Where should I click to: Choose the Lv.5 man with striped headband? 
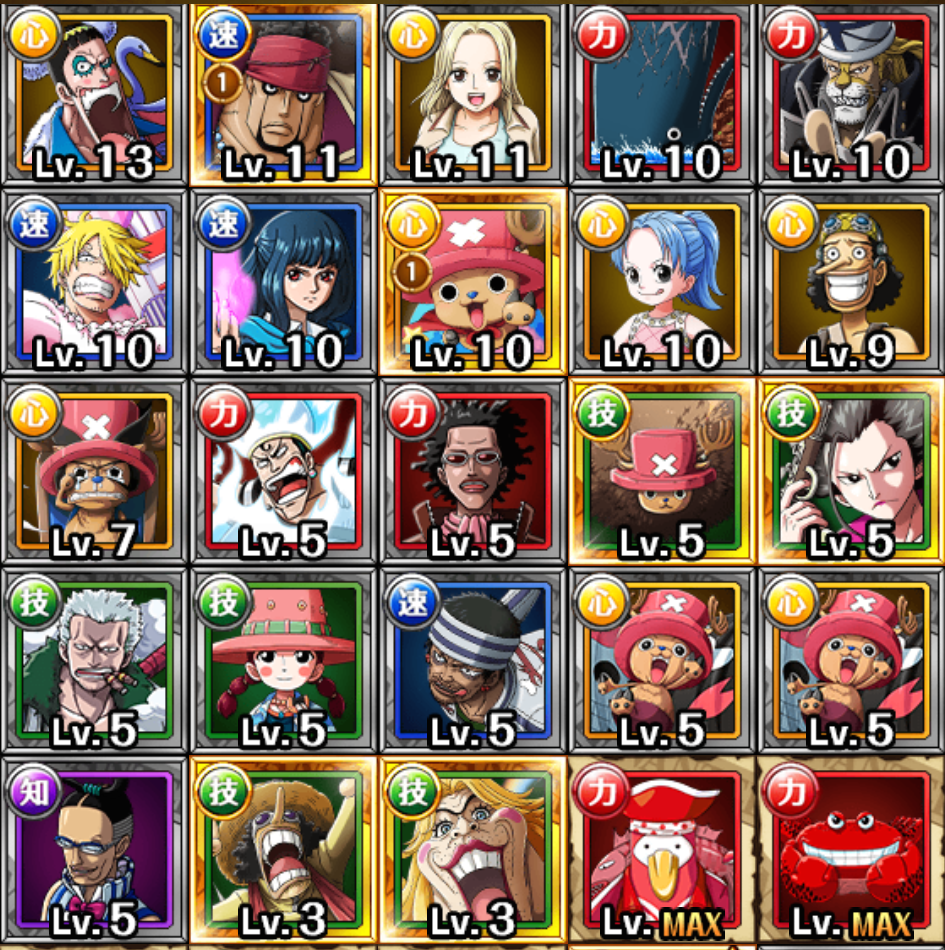[x=472, y=662]
